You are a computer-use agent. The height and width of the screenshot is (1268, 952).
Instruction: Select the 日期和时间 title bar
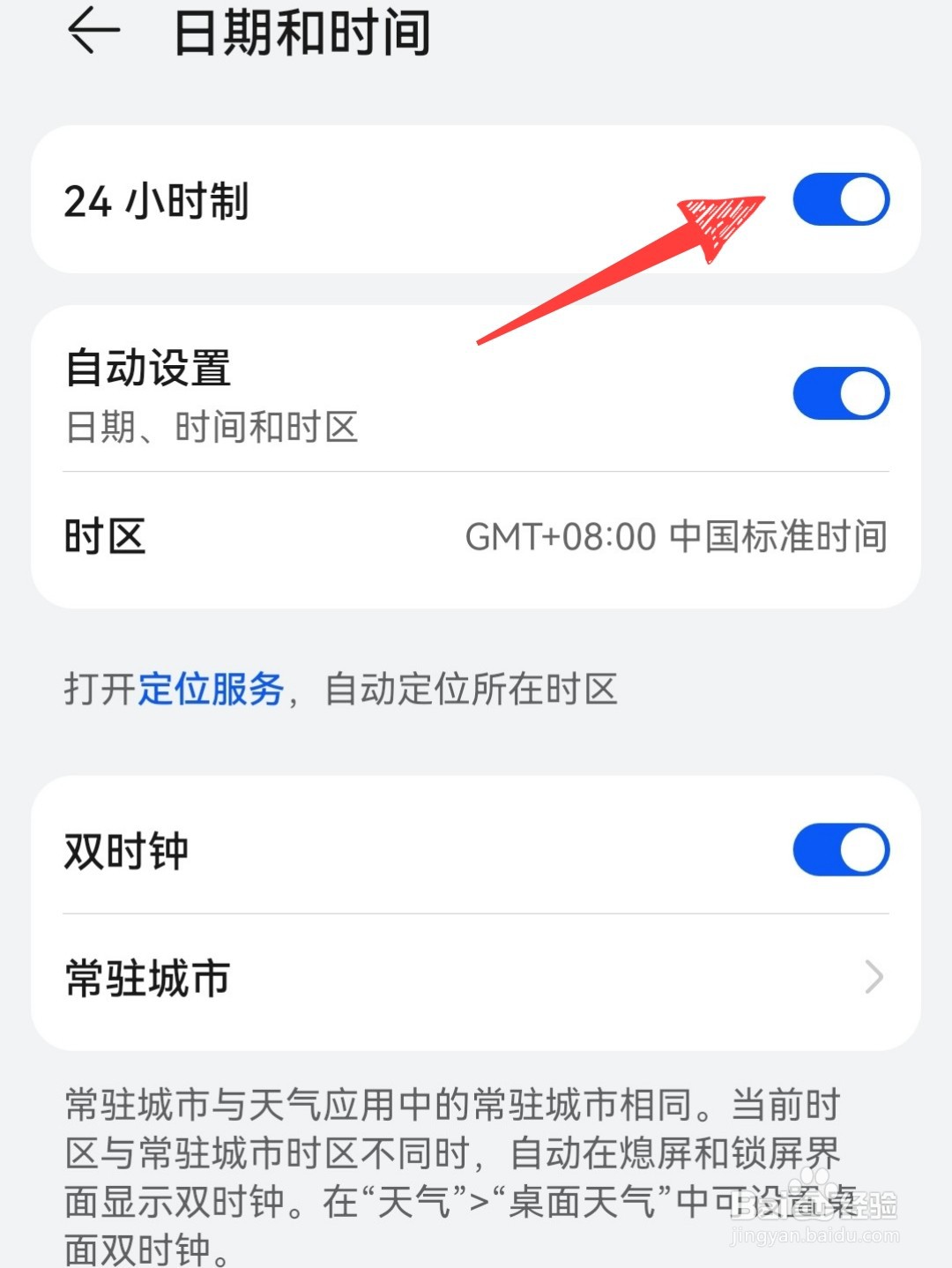[x=304, y=34]
